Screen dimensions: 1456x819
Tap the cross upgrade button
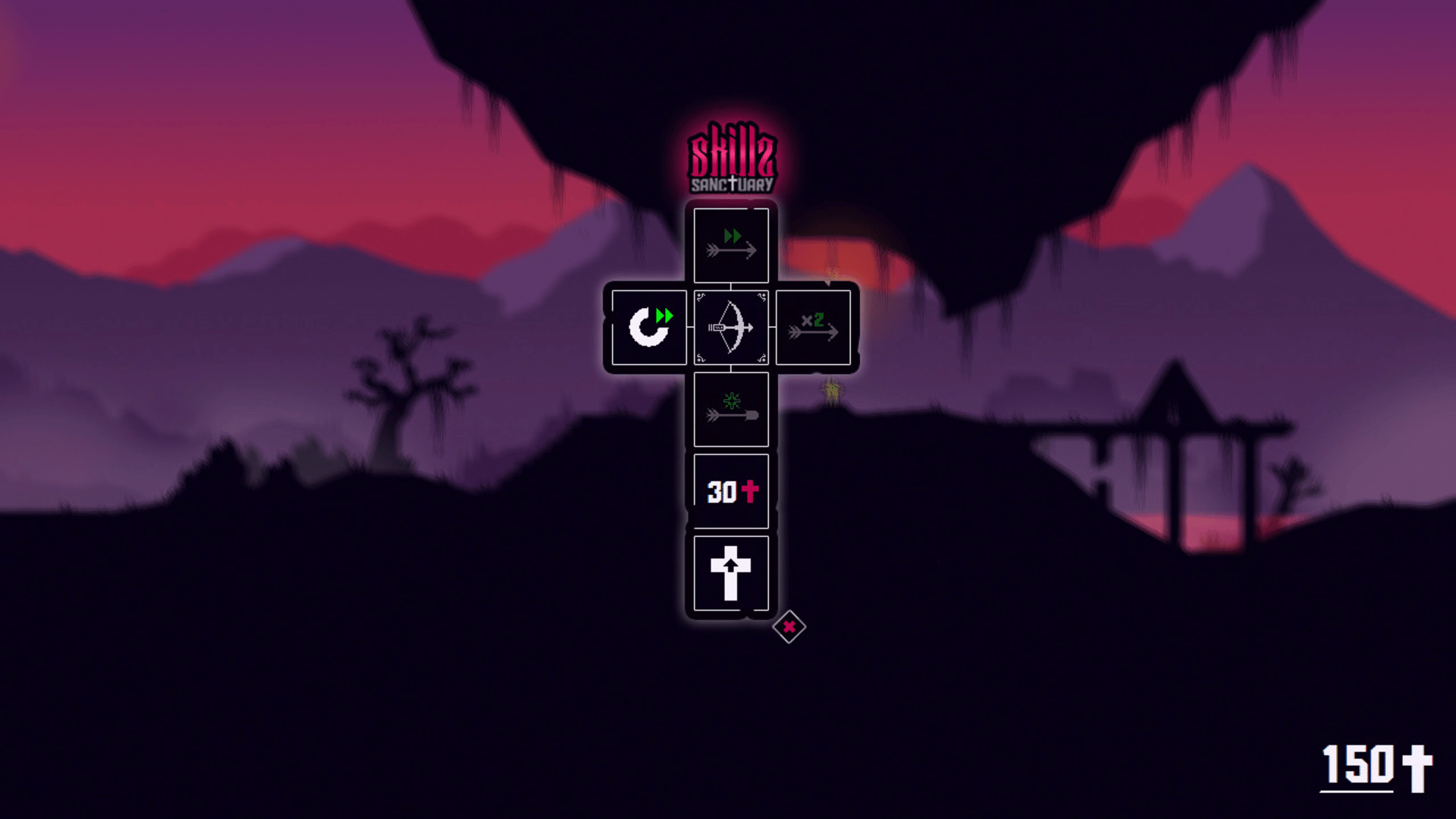click(731, 573)
